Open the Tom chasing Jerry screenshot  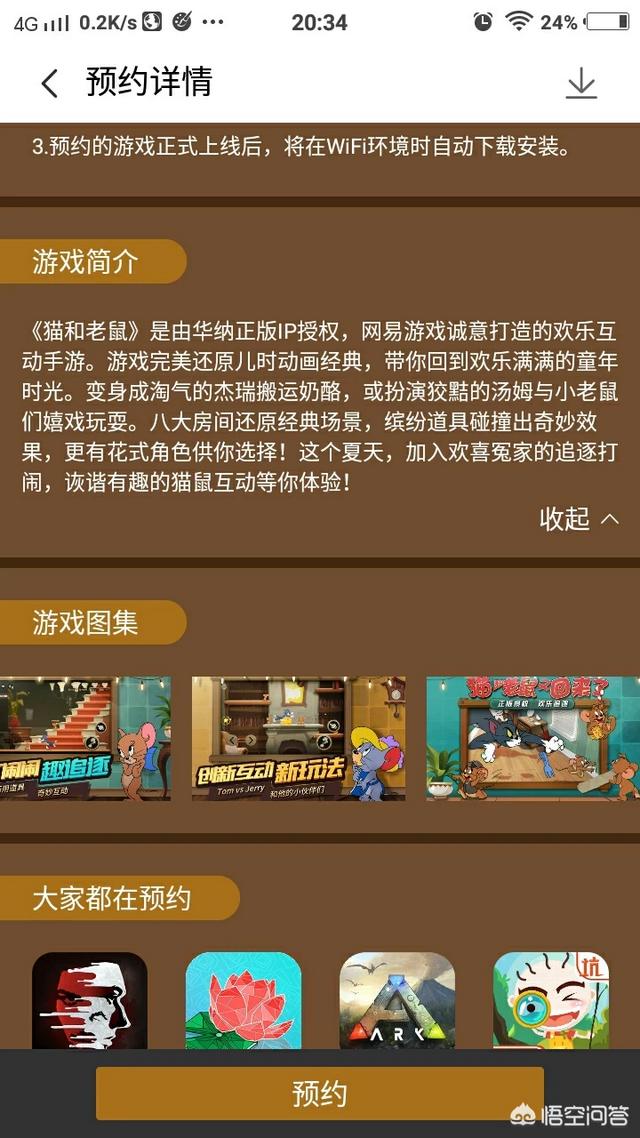[532, 738]
